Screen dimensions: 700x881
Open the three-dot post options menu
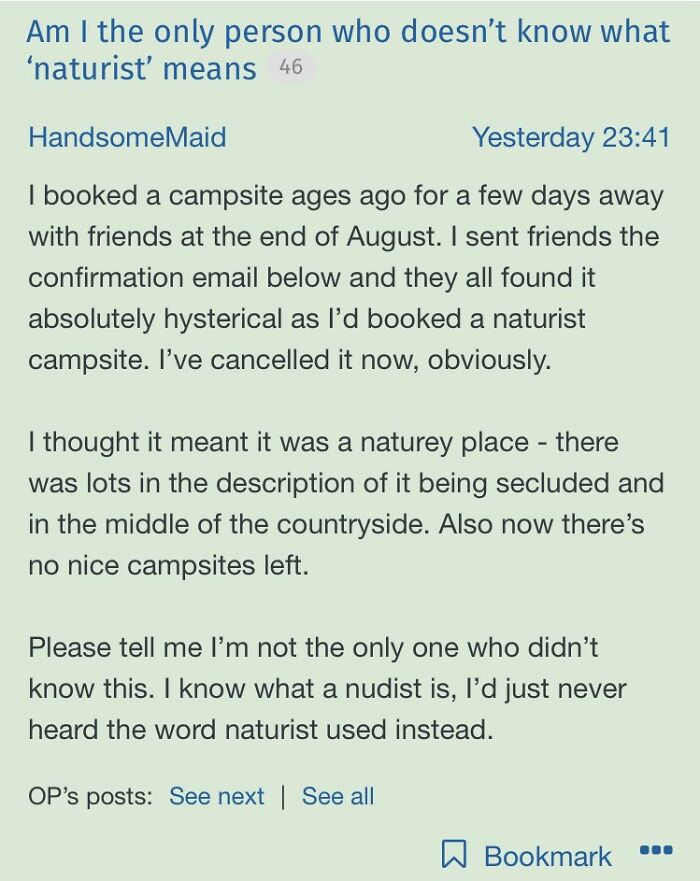pyautogui.click(x=656, y=850)
